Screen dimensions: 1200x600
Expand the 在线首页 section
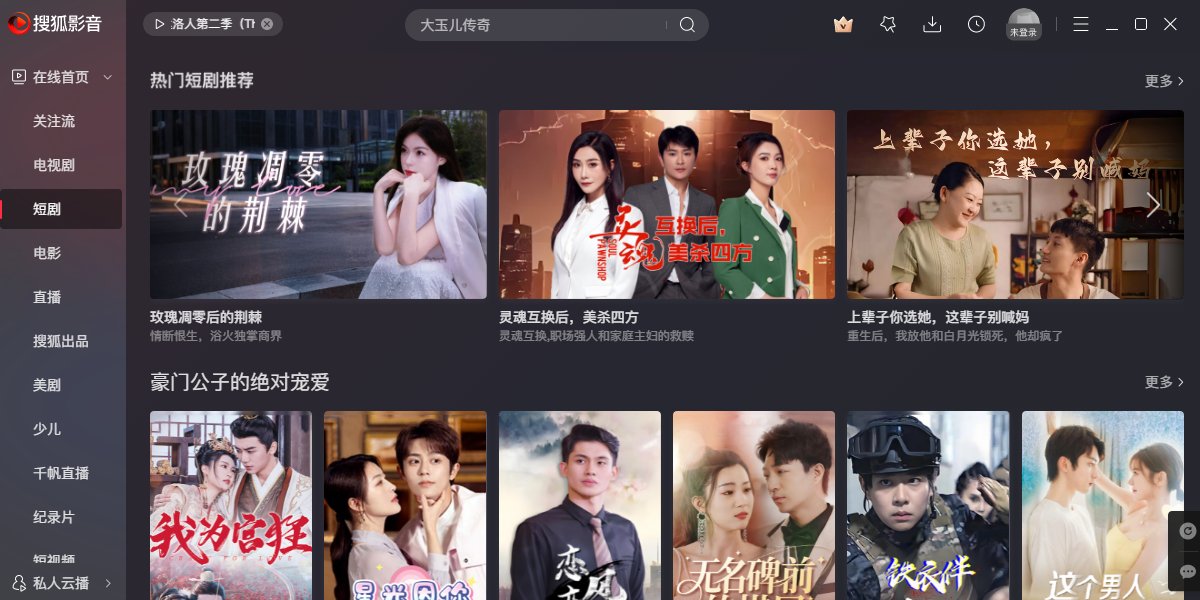point(107,77)
